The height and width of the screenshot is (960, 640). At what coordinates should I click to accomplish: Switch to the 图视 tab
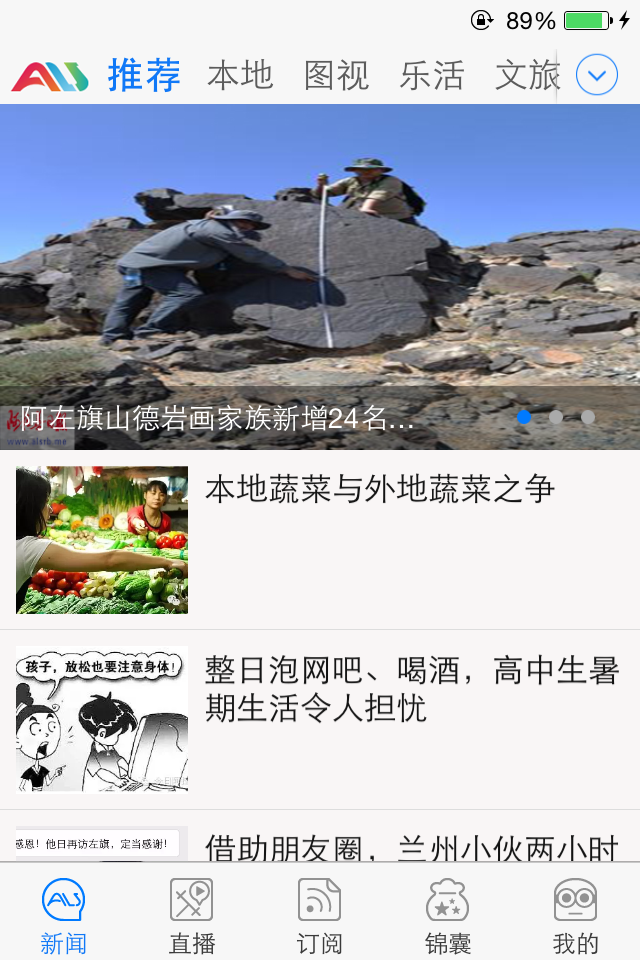(336, 75)
